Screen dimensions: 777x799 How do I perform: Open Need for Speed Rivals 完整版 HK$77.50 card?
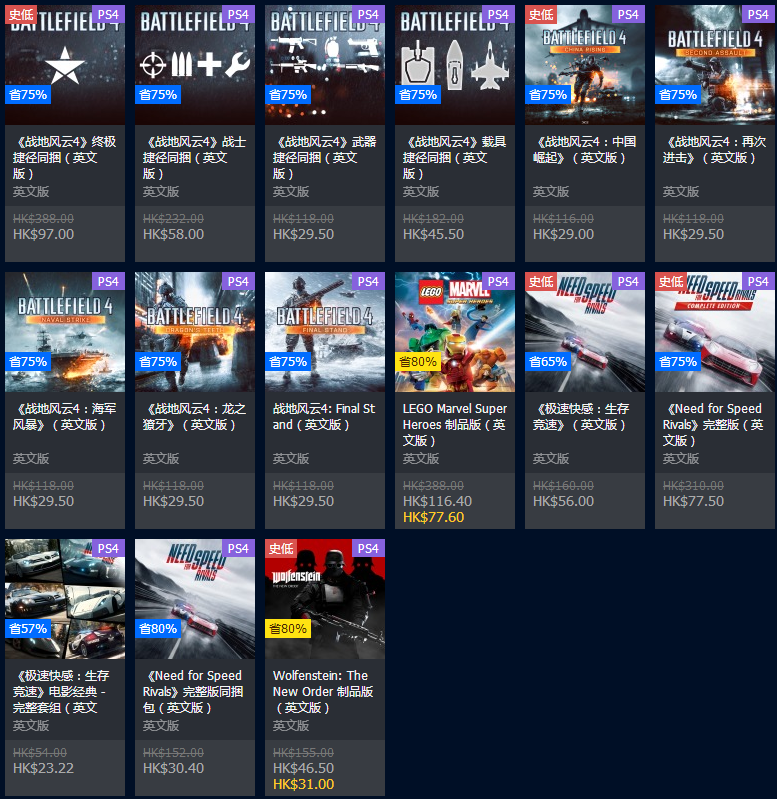point(715,331)
